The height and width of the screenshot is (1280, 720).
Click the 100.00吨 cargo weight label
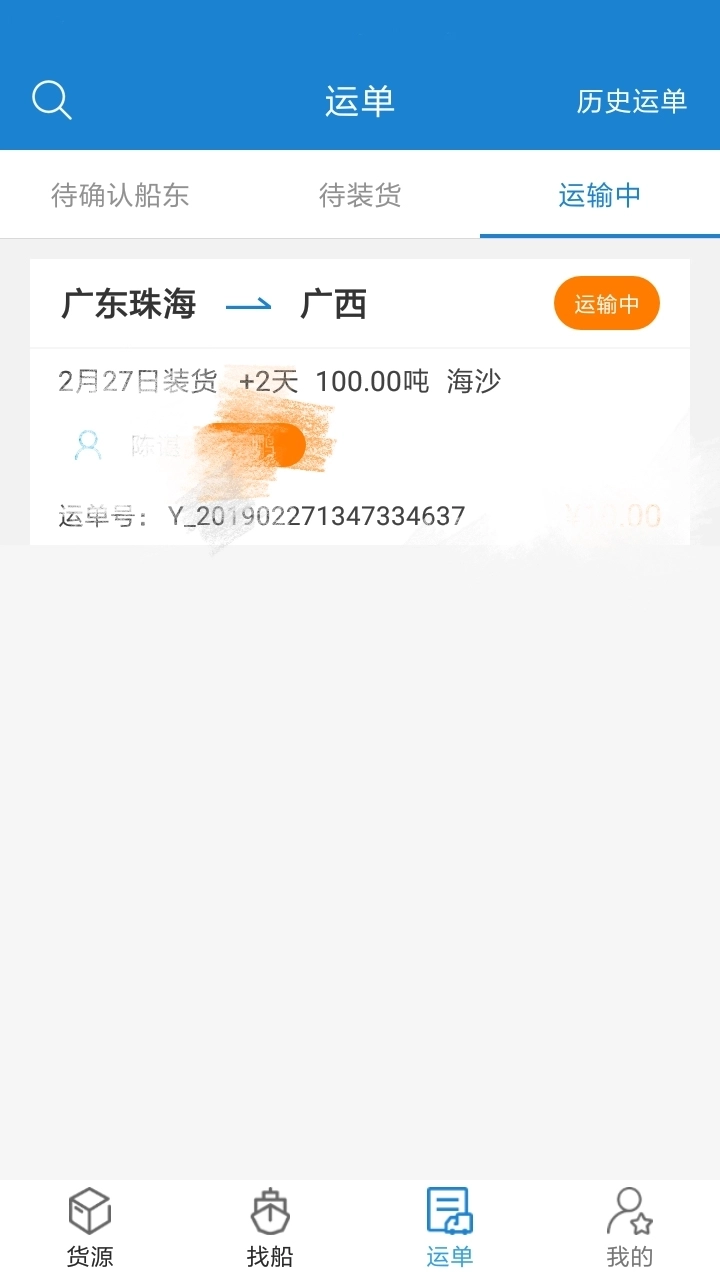[372, 381]
